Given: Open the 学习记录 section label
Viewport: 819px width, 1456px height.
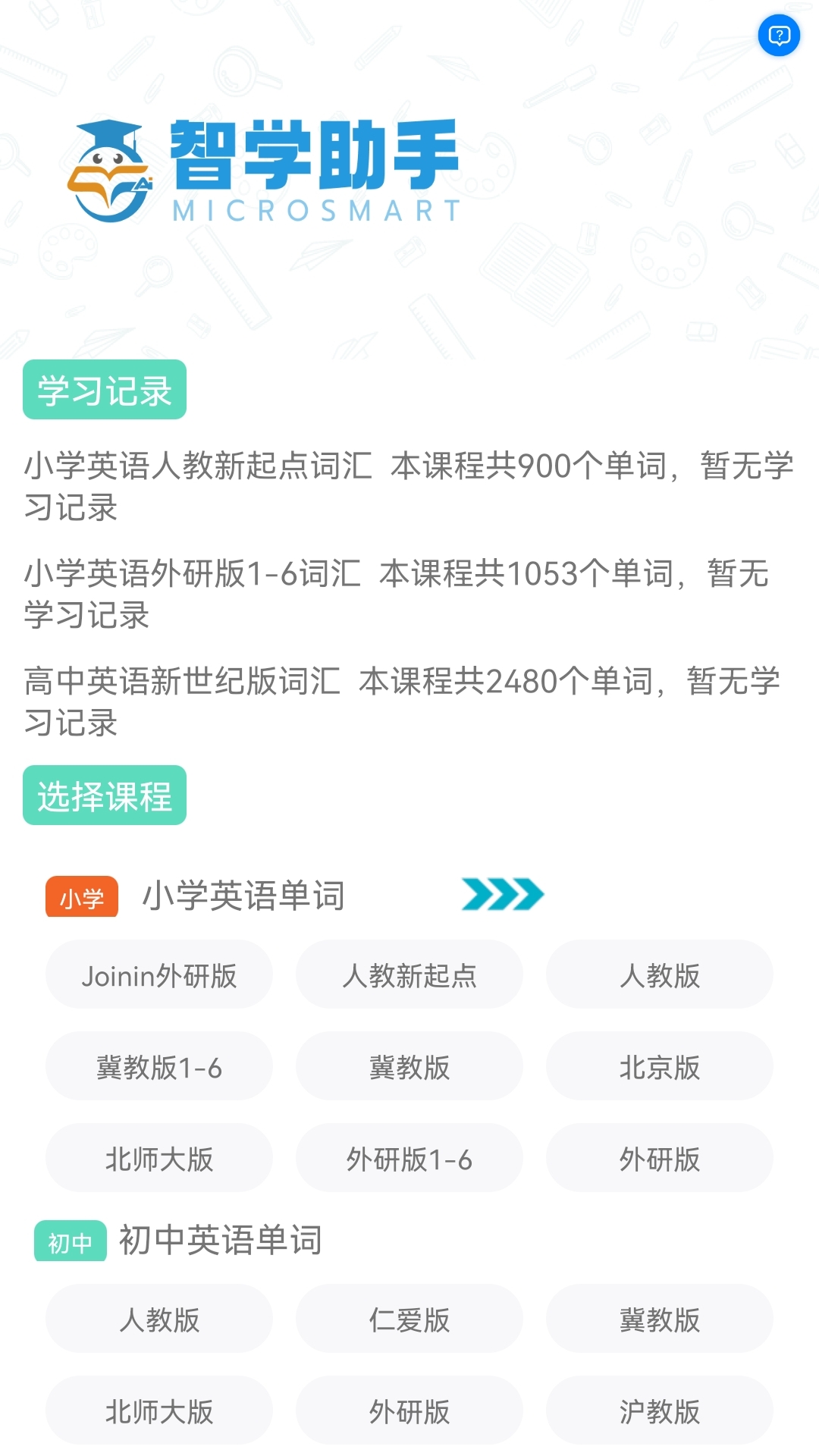Looking at the screenshot, I should click(105, 389).
